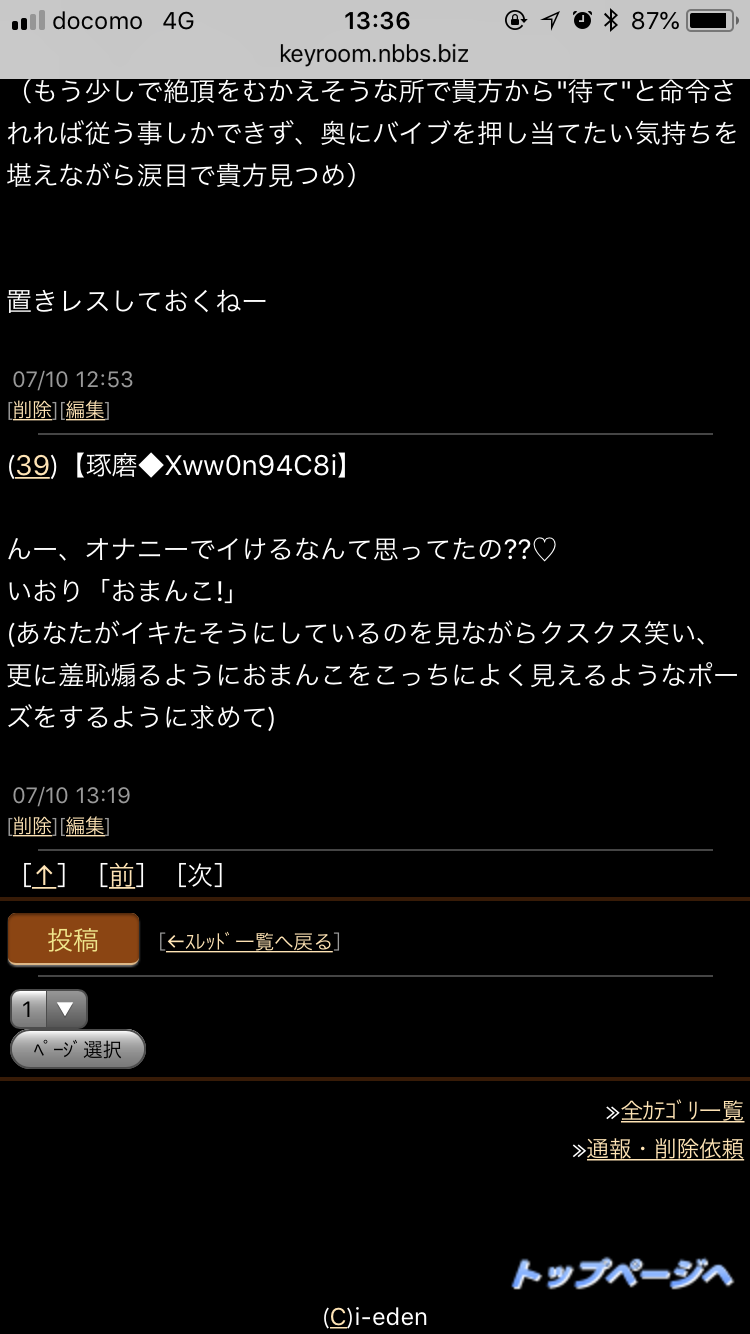Tap the 削除 link under the 12:53 post
750x1334 pixels.
point(33,410)
